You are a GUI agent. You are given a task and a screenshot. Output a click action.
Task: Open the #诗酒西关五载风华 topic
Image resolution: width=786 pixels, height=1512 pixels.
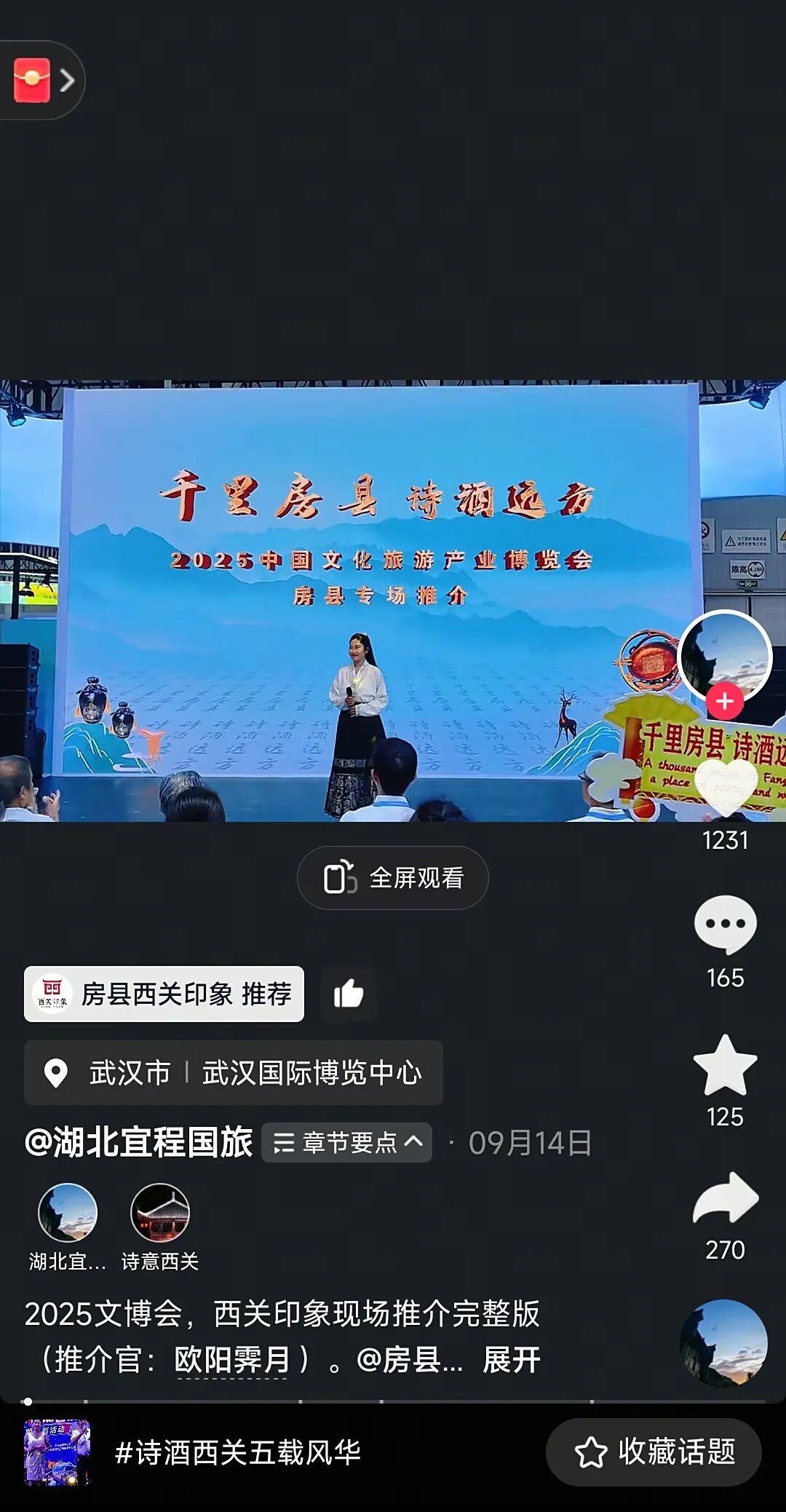(238, 1452)
